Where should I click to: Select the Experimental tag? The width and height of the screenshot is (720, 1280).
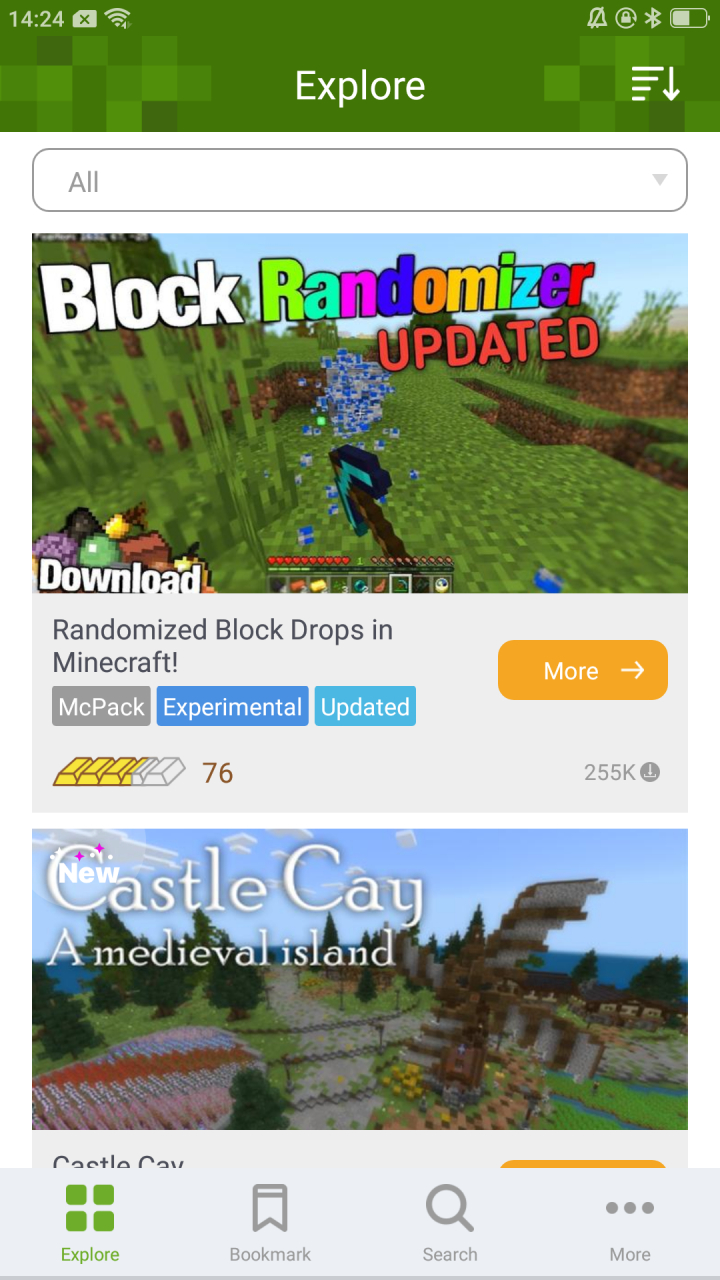point(232,707)
